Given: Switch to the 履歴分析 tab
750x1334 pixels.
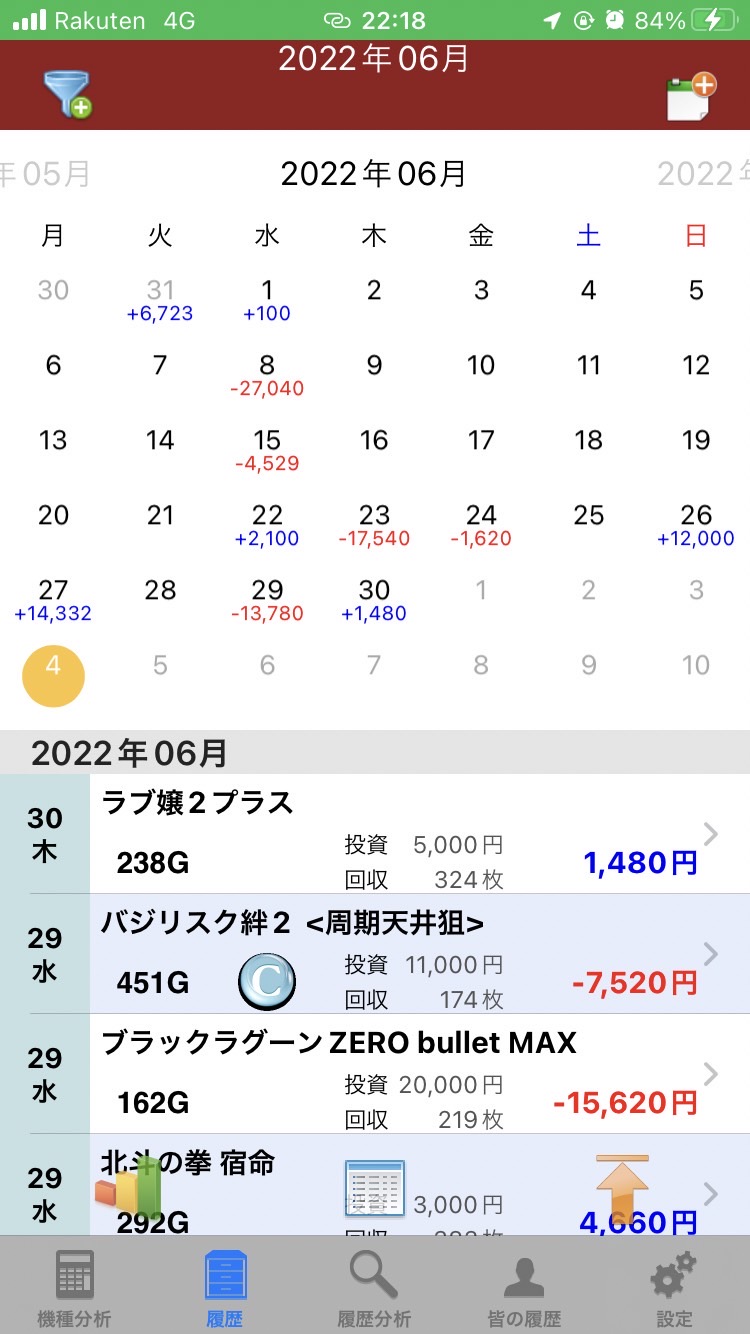Looking at the screenshot, I should click(374, 1289).
